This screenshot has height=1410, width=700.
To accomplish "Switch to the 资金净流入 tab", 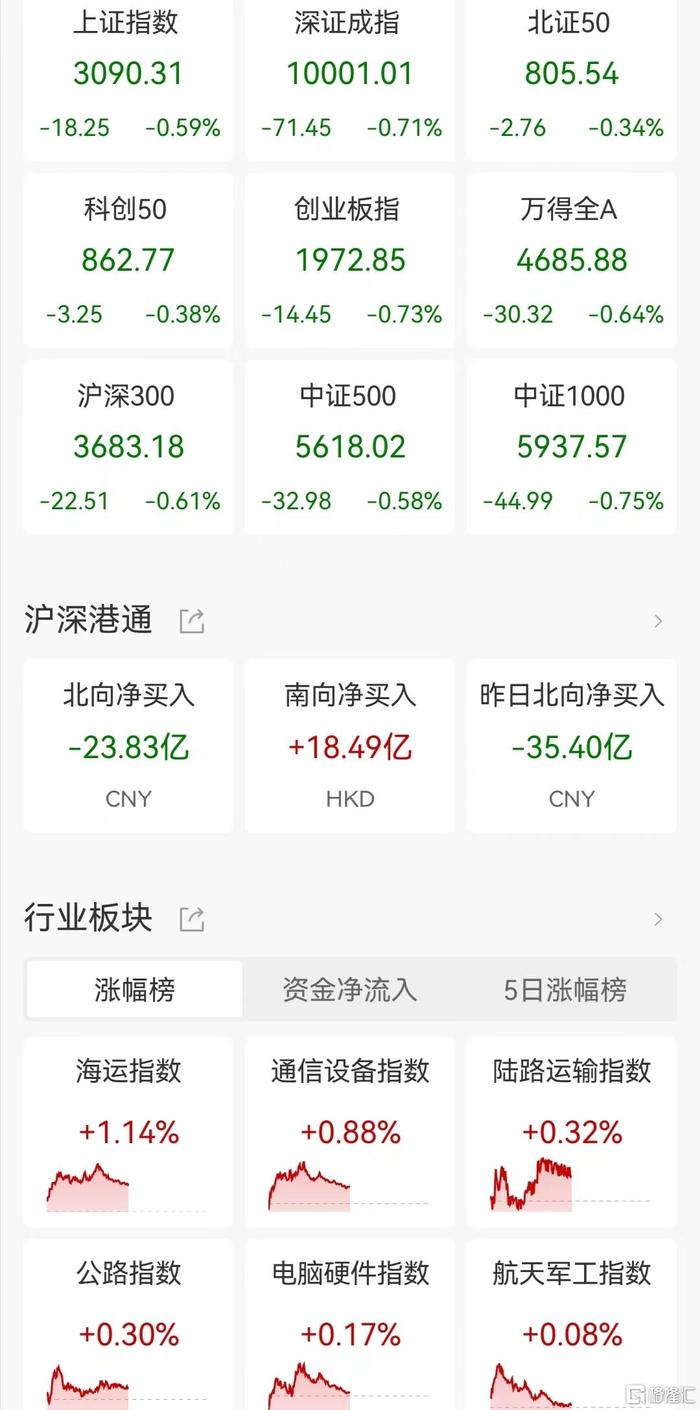I will (350, 990).
